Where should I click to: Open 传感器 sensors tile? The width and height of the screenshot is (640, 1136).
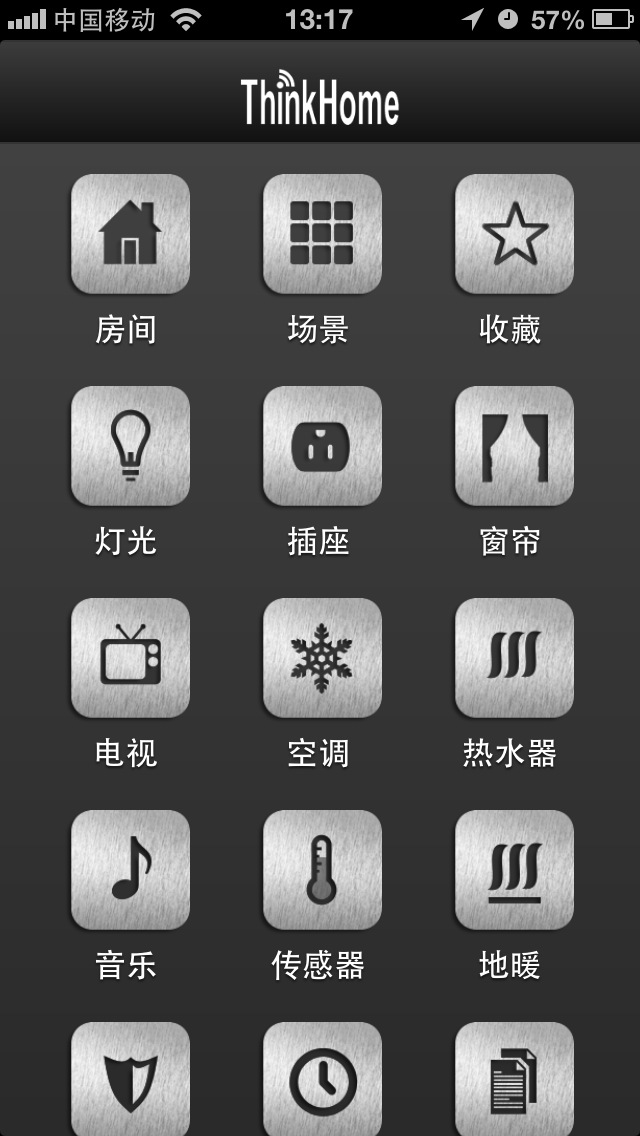(x=322, y=870)
